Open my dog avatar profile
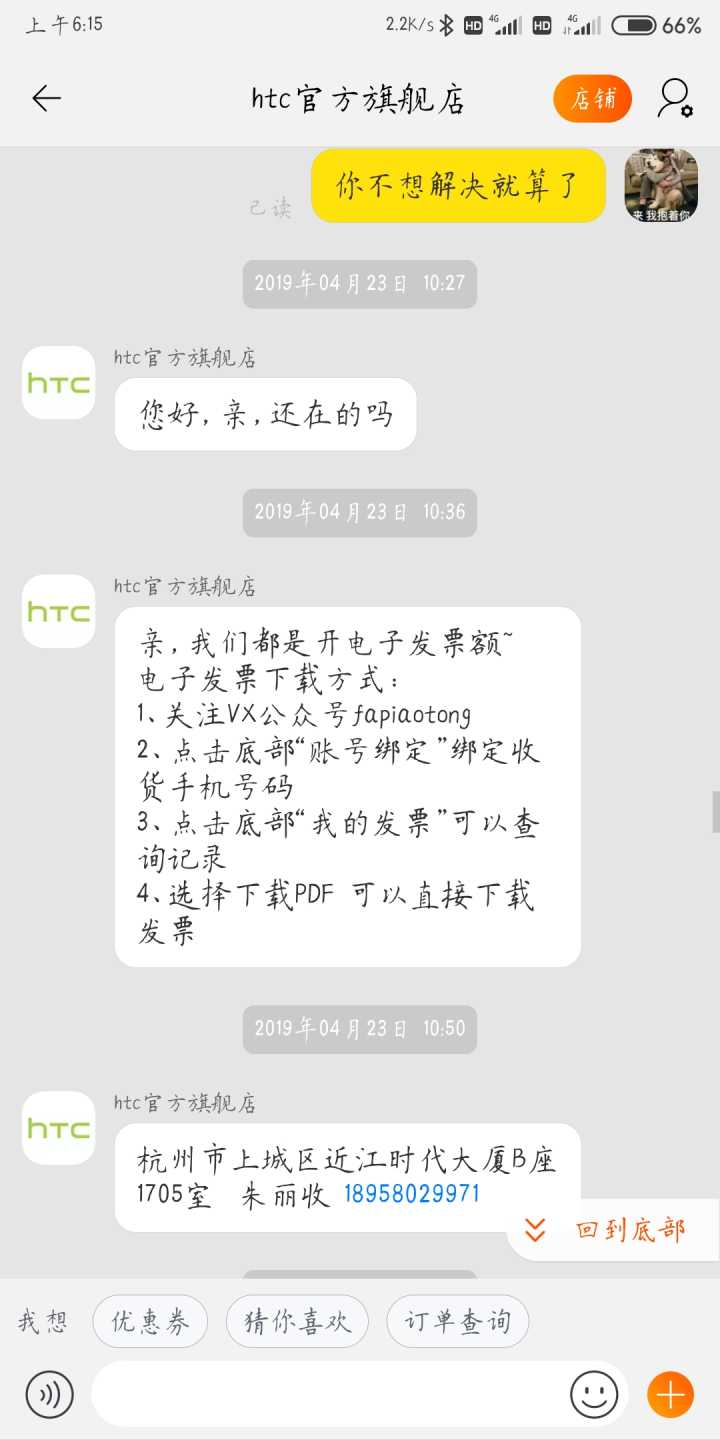The height and width of the screenshot is (1440, 720). click(x=661, y=186)
